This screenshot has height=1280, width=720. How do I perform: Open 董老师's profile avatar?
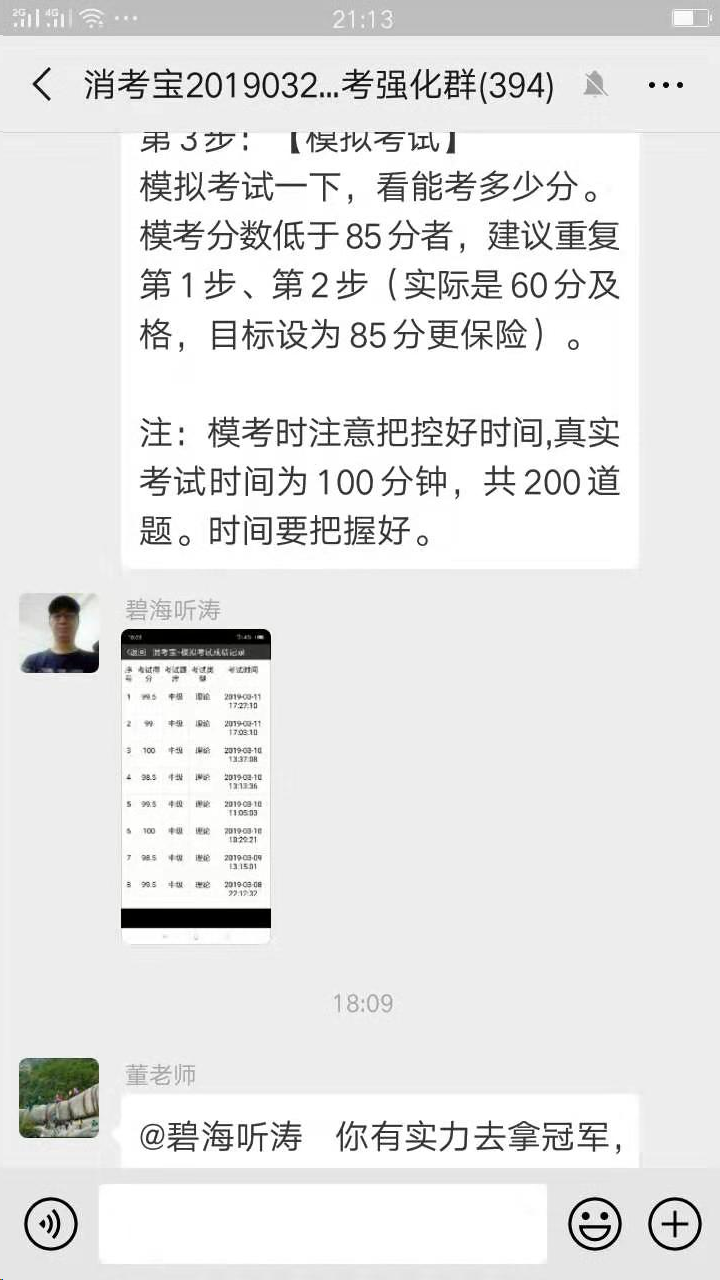59,1097
